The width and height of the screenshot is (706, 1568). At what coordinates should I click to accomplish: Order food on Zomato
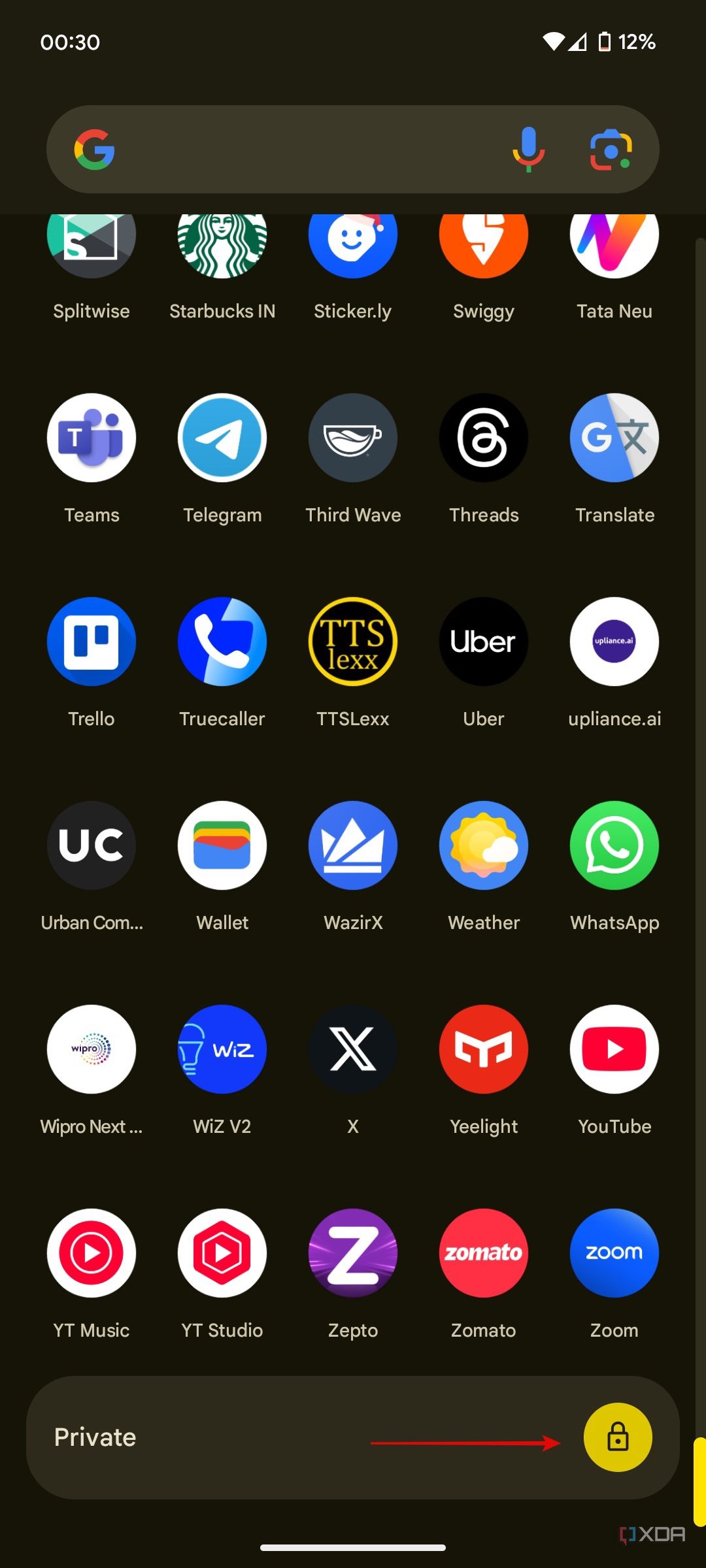point(484,1253)
